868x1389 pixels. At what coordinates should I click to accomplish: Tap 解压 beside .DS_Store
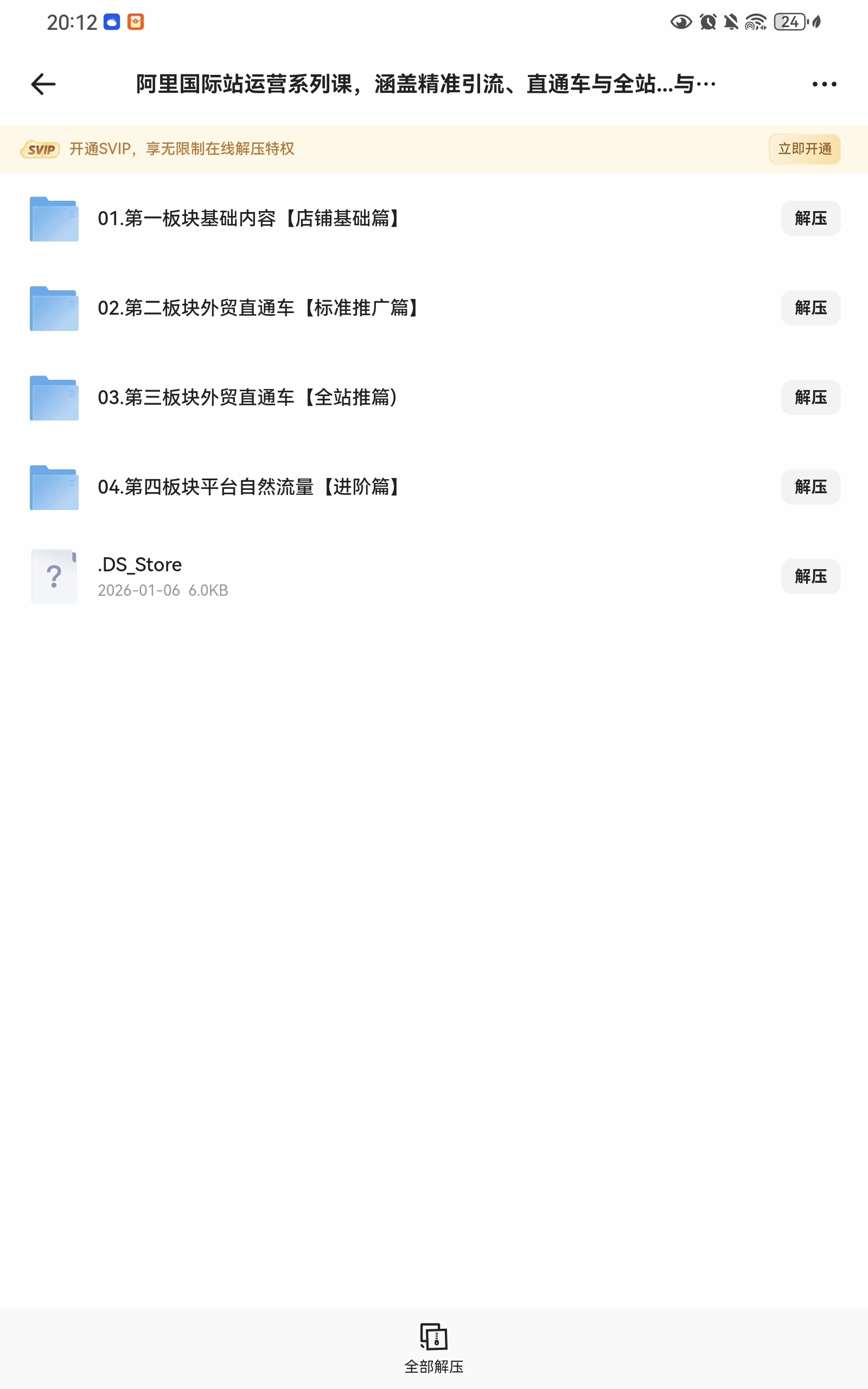point(810,576)
